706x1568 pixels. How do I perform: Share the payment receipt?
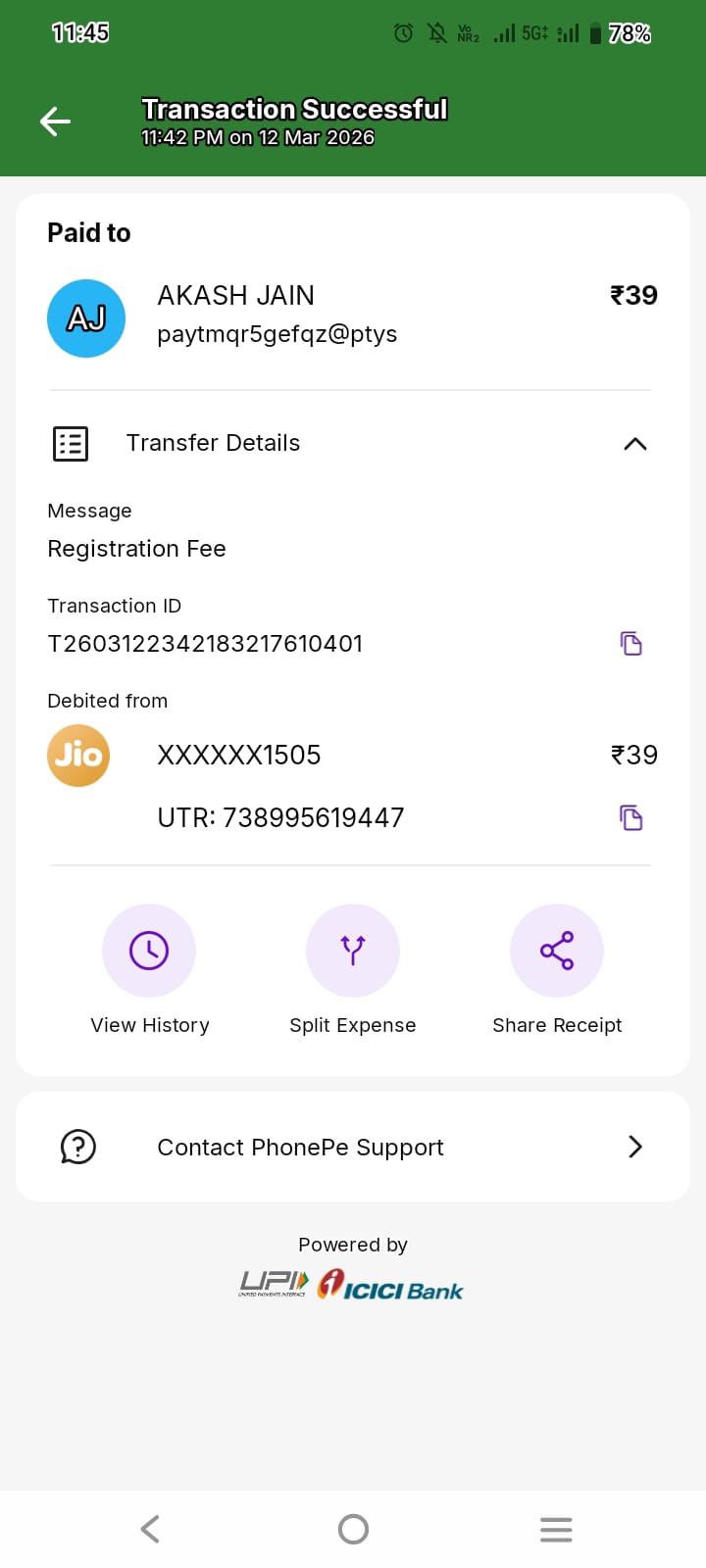pos(557,951)
